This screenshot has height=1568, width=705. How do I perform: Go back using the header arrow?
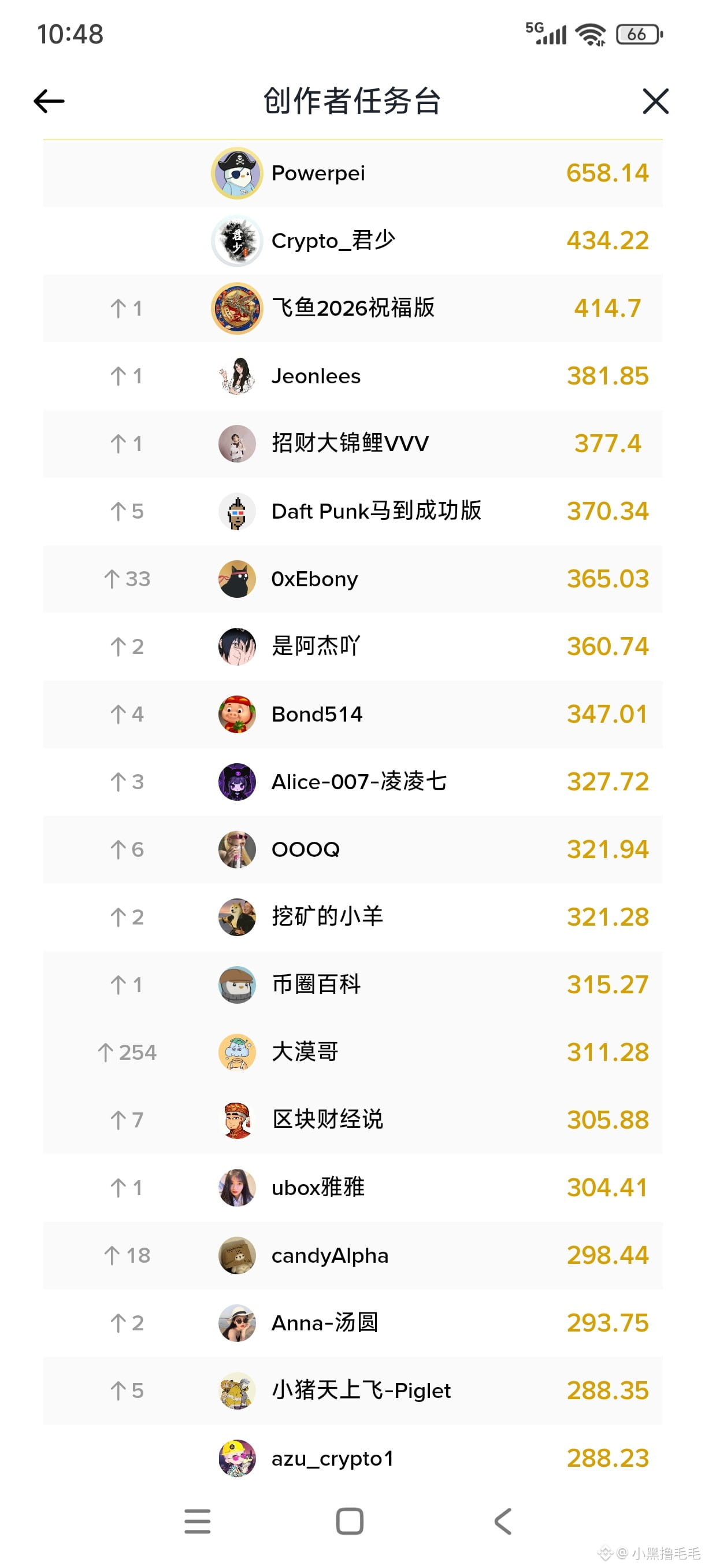[x=49, y=101]
